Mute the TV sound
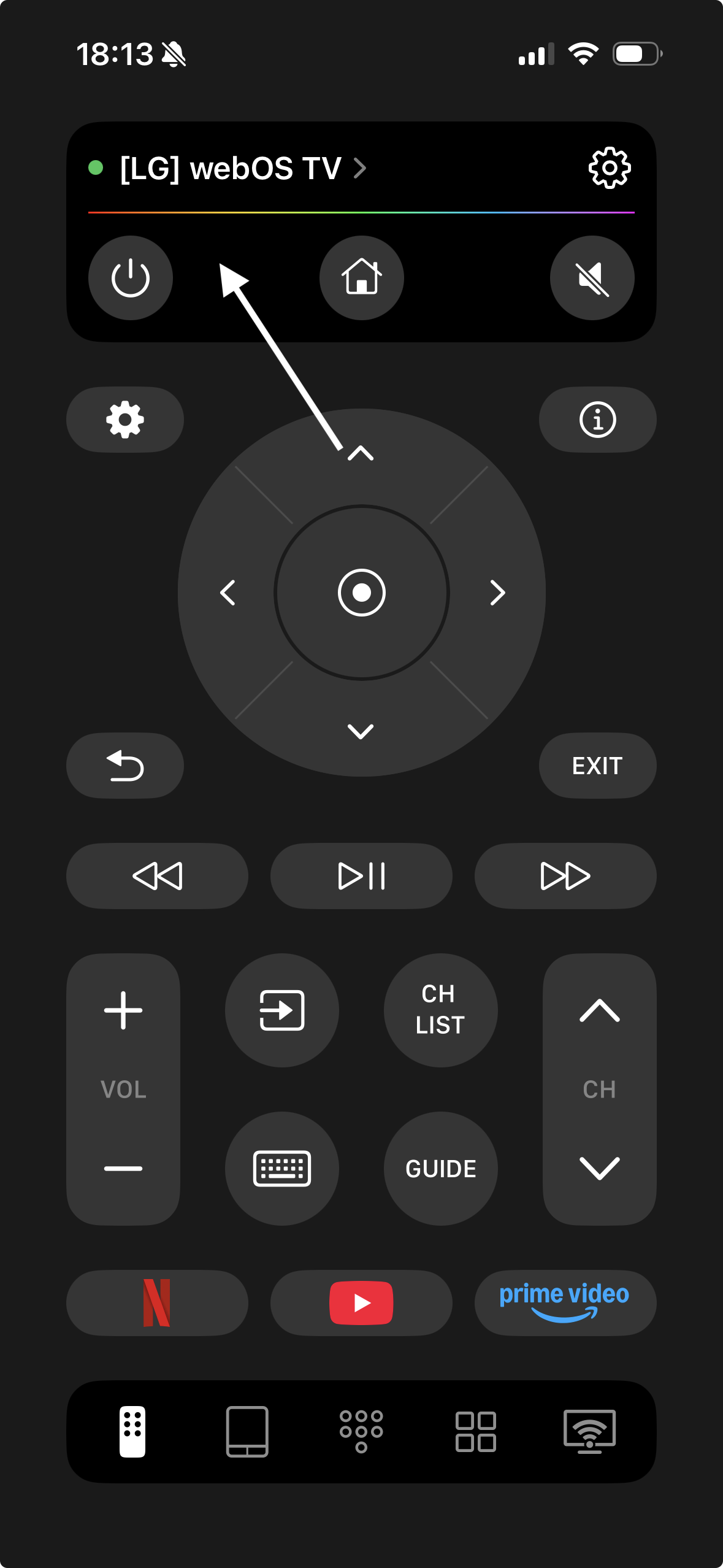The image size is (723, 1568). tap(592, 278)
